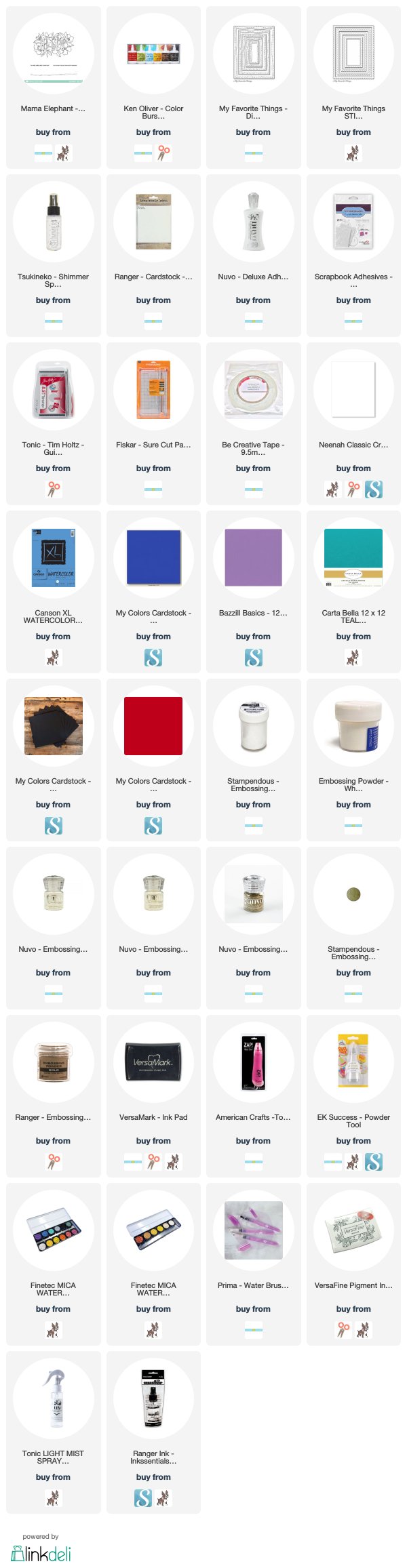Tap the store icon under Bazzill Basics
Image resolution: width=407 pixels, height=1568 pixels.
(x=253, y=657)
